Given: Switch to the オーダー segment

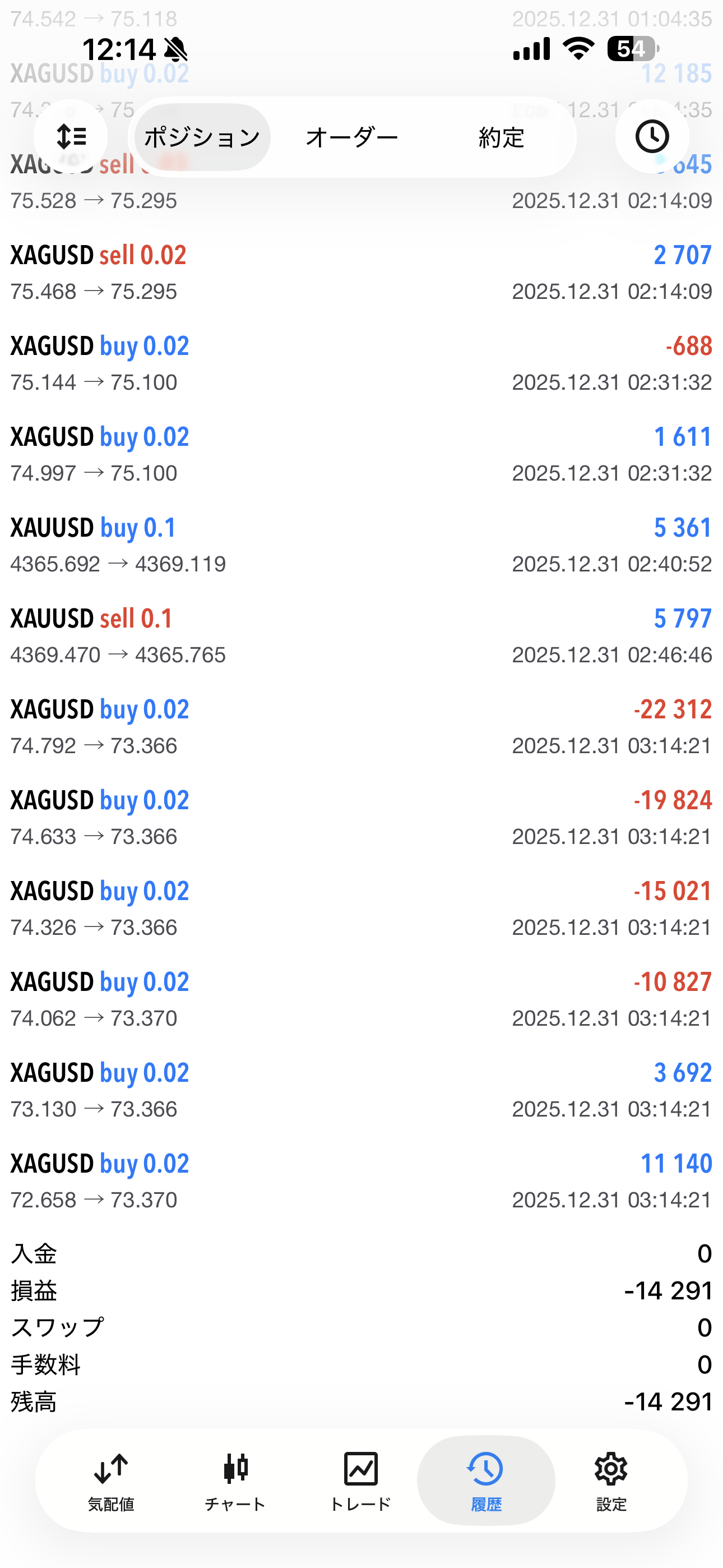Looking at the screenshot, I should tap(352, 137).
